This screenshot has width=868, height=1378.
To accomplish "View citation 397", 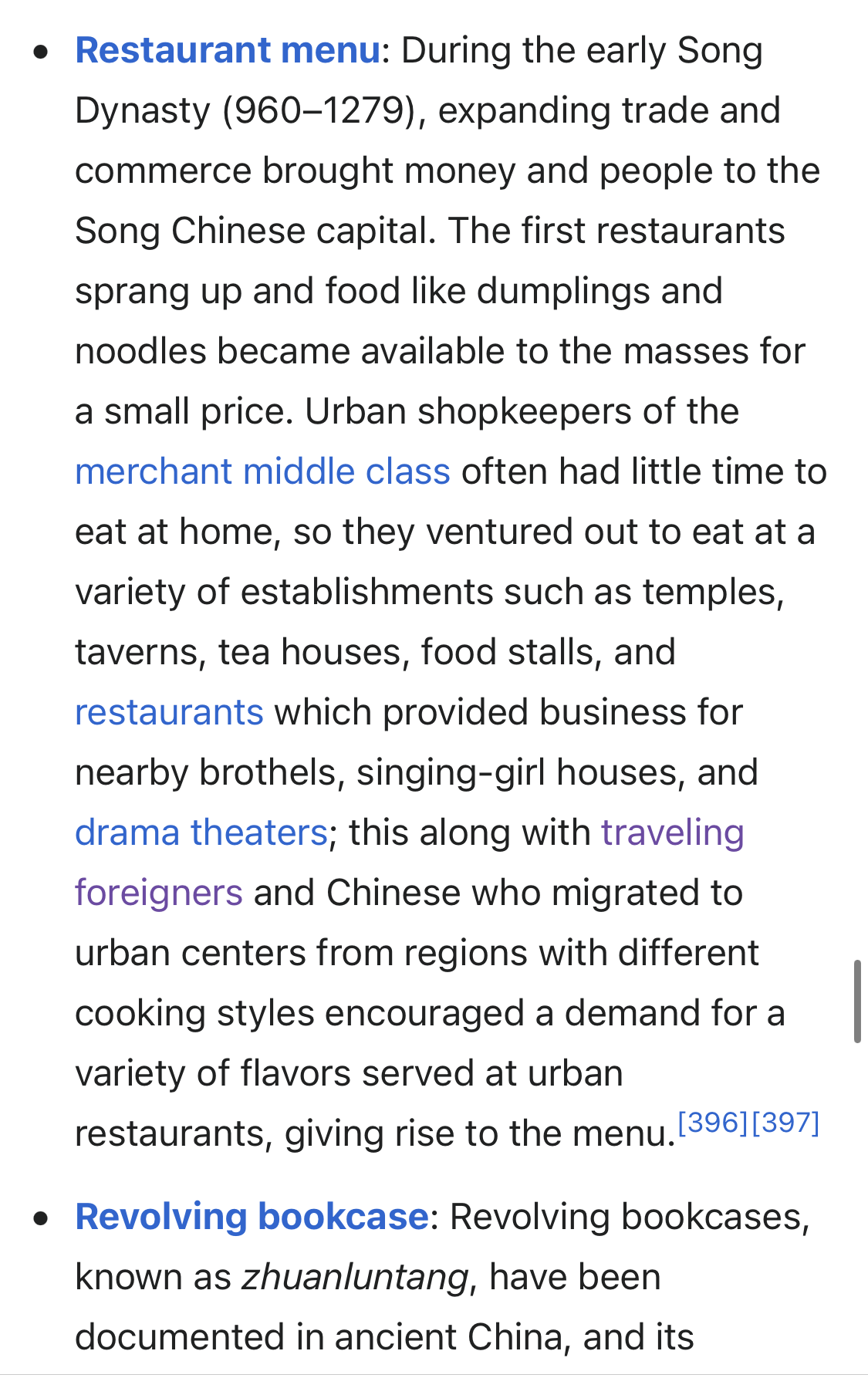I will (x=785, y=1123).
